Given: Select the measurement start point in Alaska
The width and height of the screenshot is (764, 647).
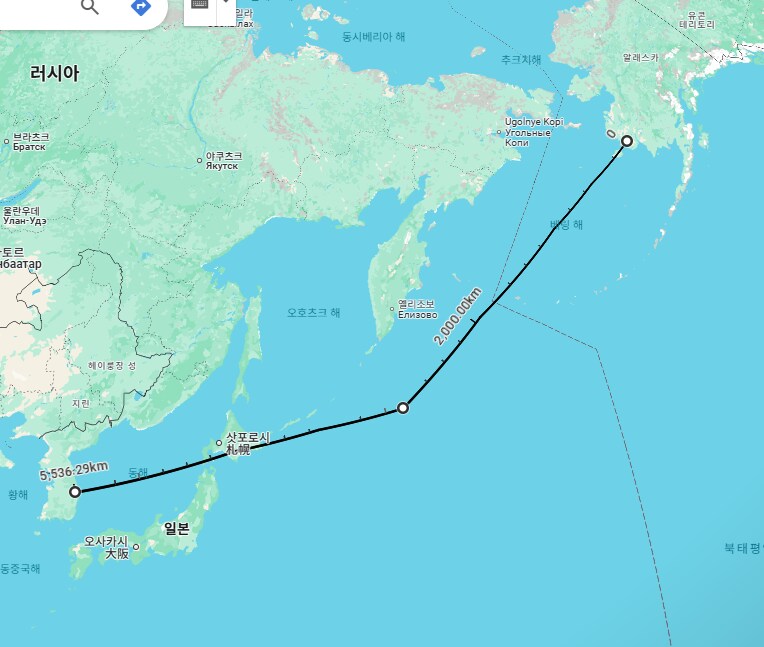Looking at the screenshot, I should (x=627, y=141).
